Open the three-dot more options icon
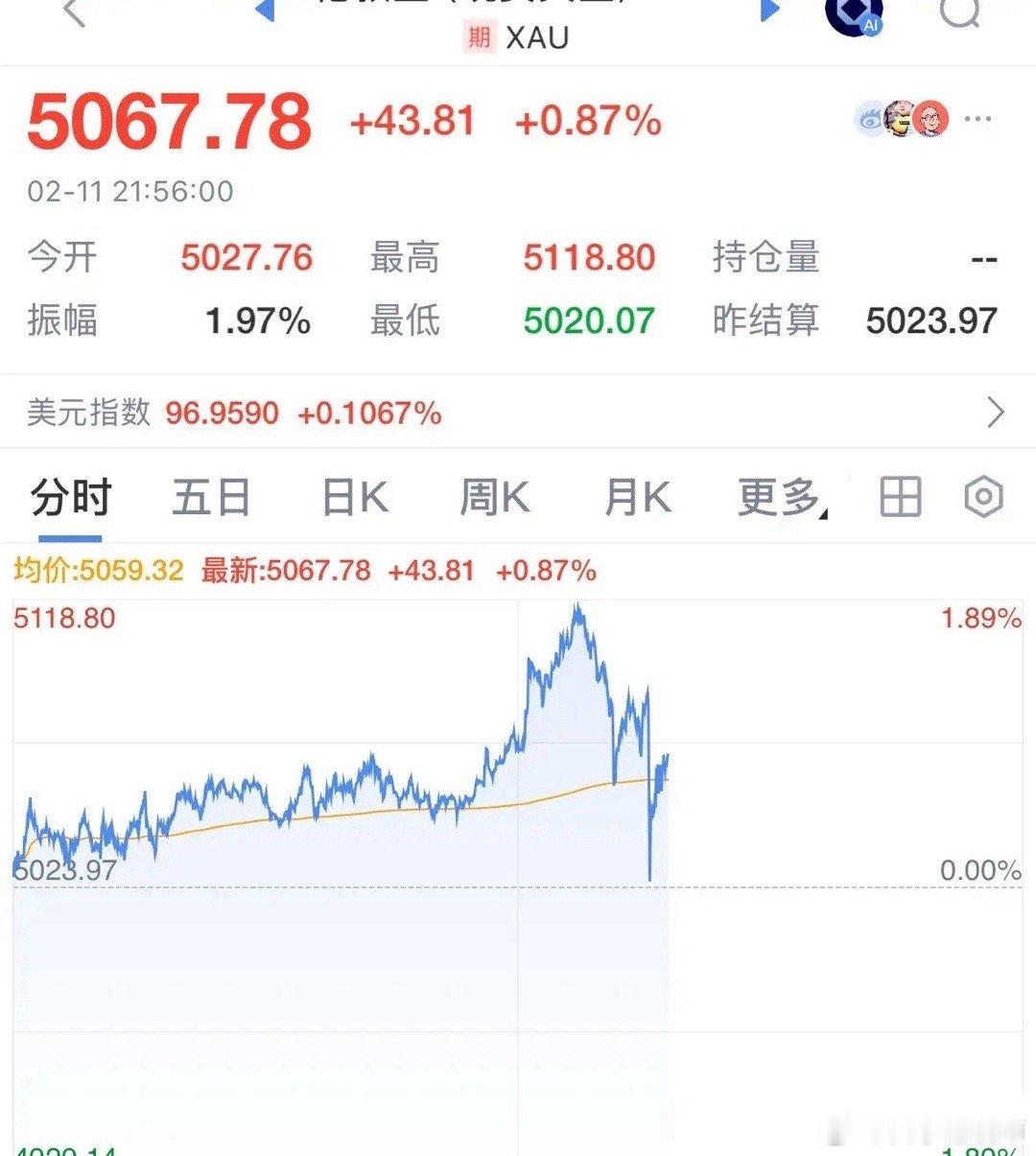1036x1156 pixels. click(x=977, y=118)
